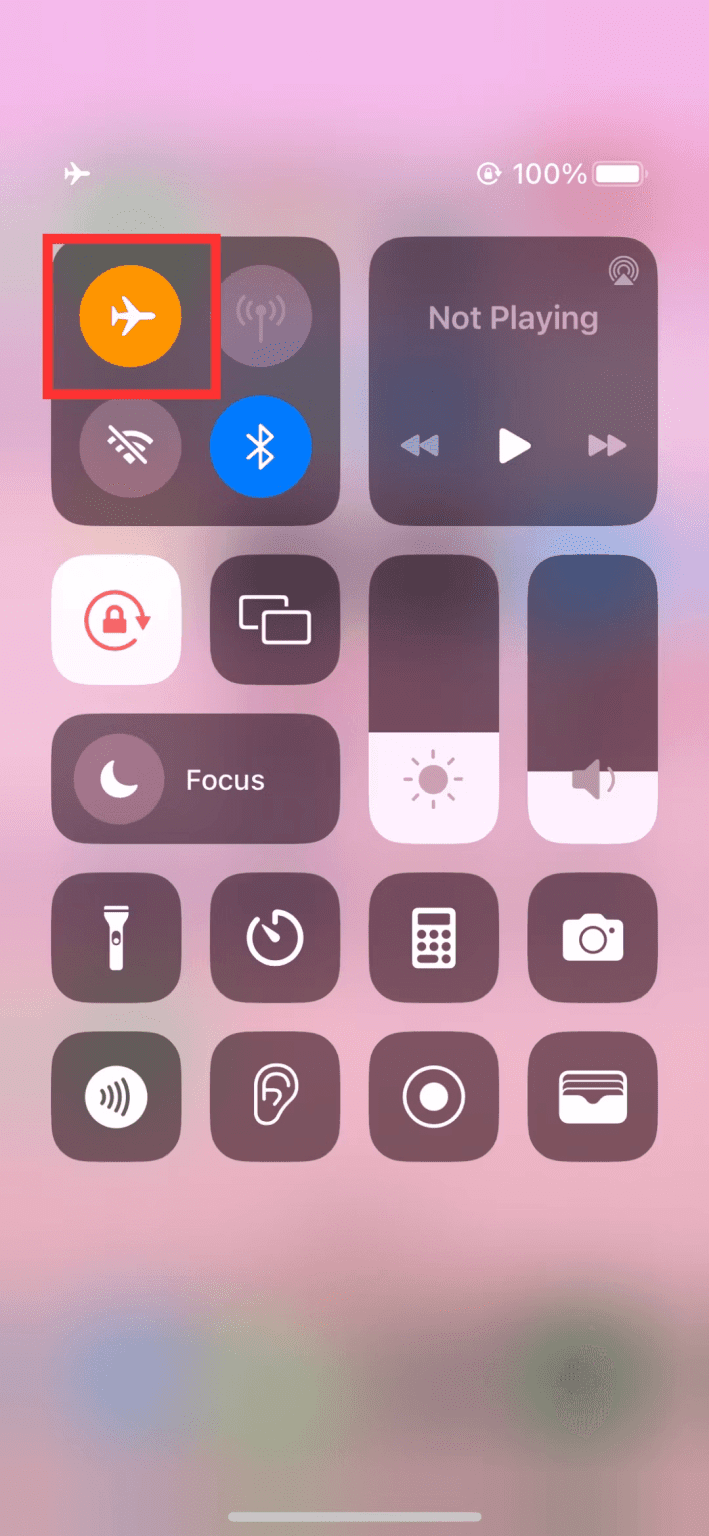Open the Hearing control

tap(275, 1096)
